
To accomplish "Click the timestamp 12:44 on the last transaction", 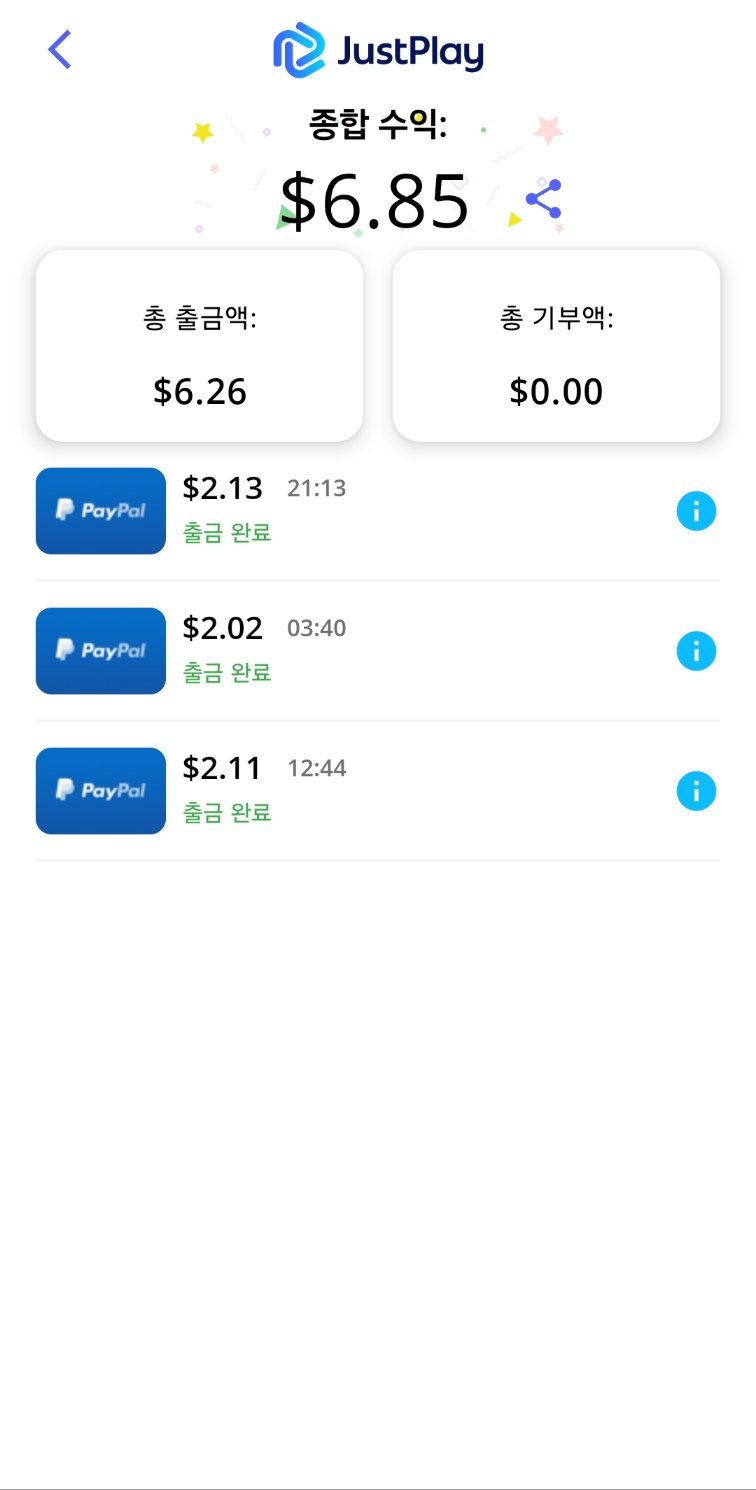I will click(x=316, y=768).
